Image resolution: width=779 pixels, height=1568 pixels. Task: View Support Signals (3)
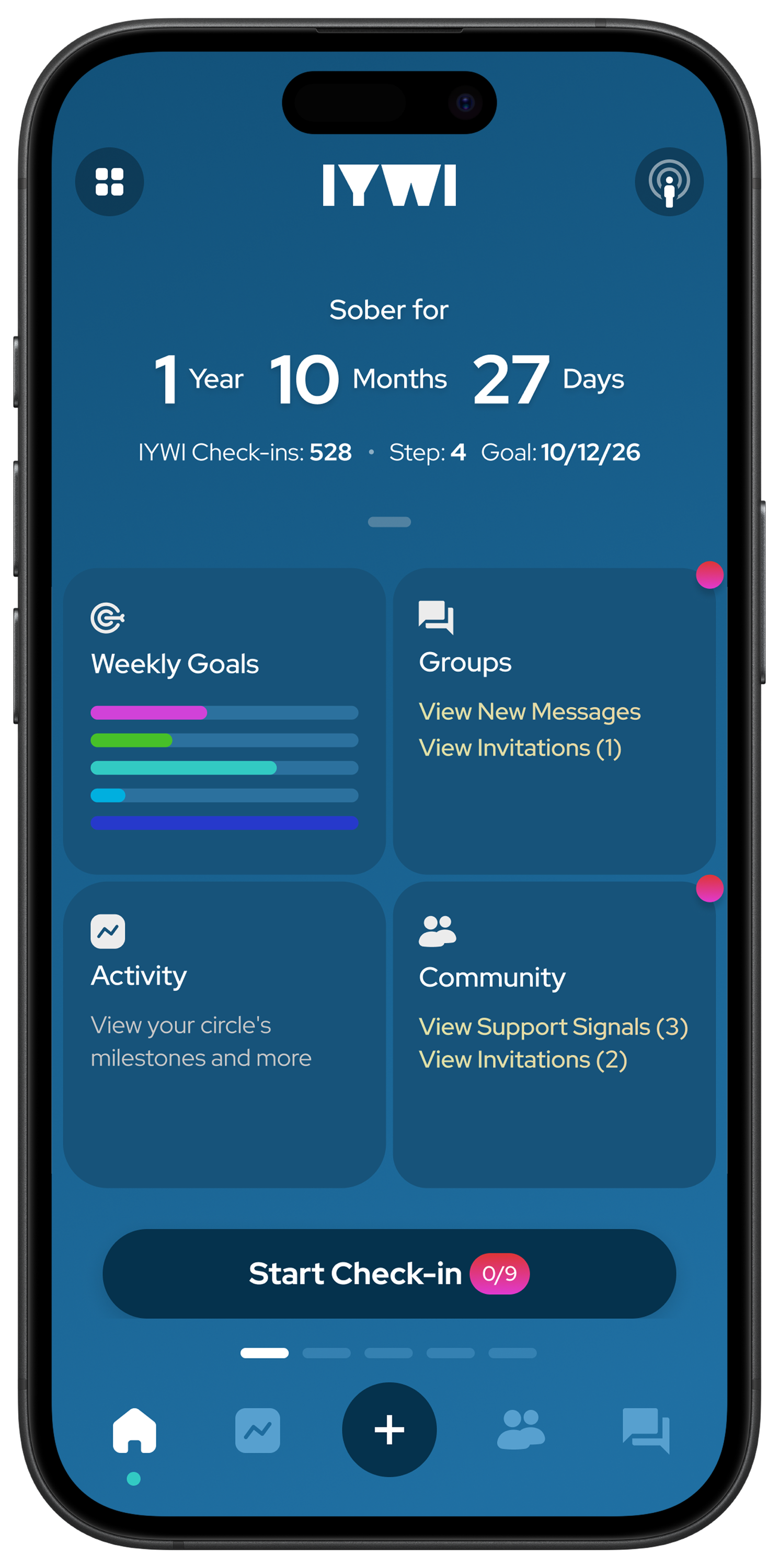click(553, 1027)
